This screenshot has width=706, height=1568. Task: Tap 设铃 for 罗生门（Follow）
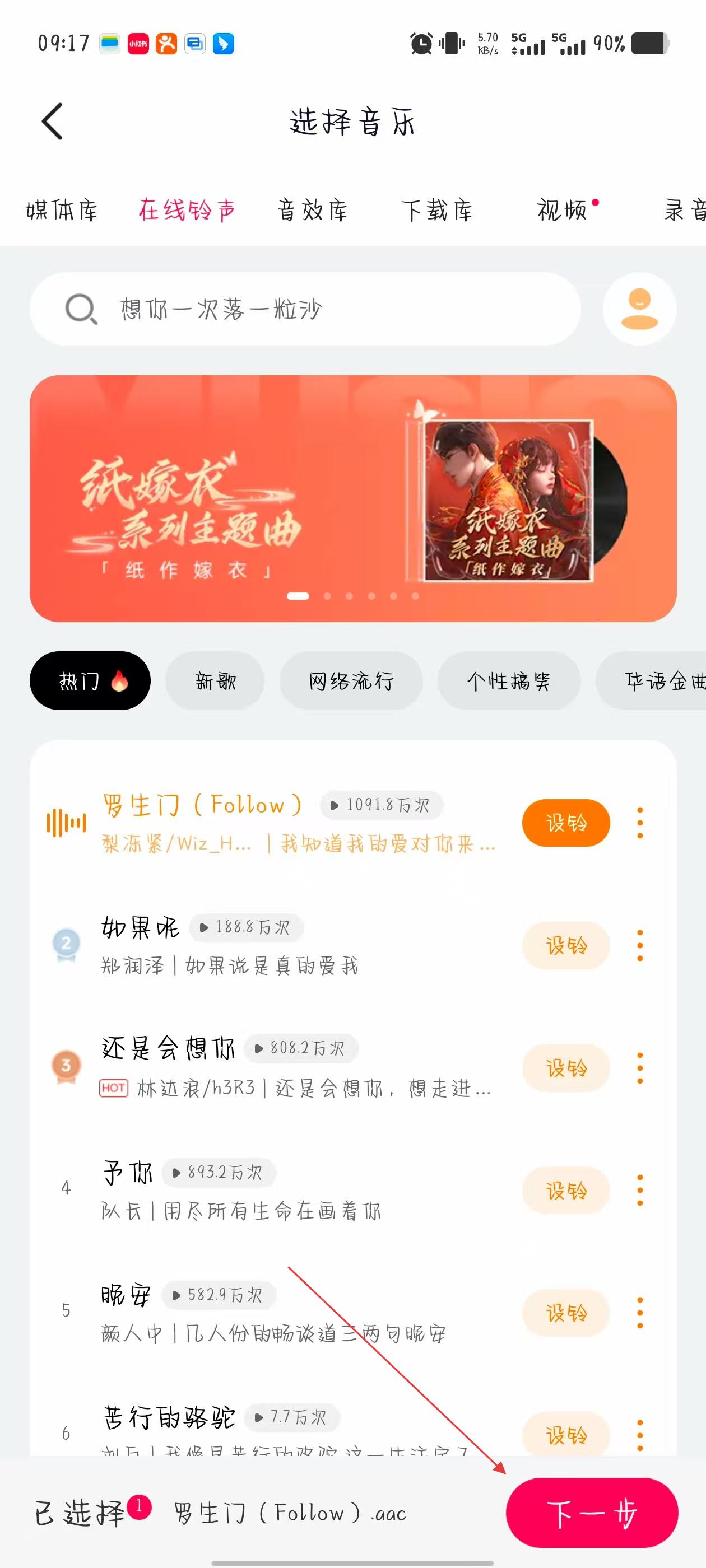tap(565, 823)
